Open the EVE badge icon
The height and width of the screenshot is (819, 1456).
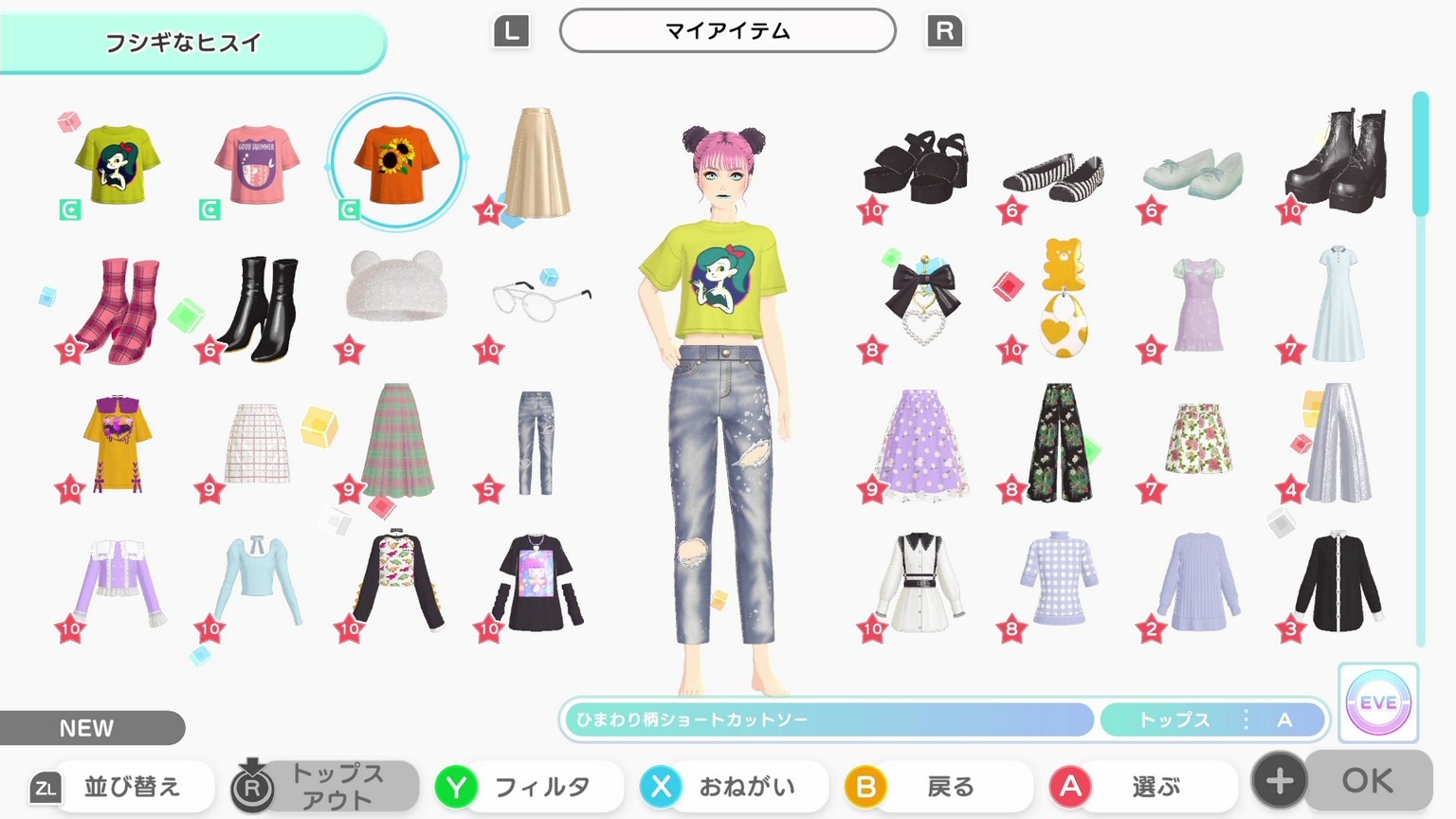click(x=1377, y=702)
